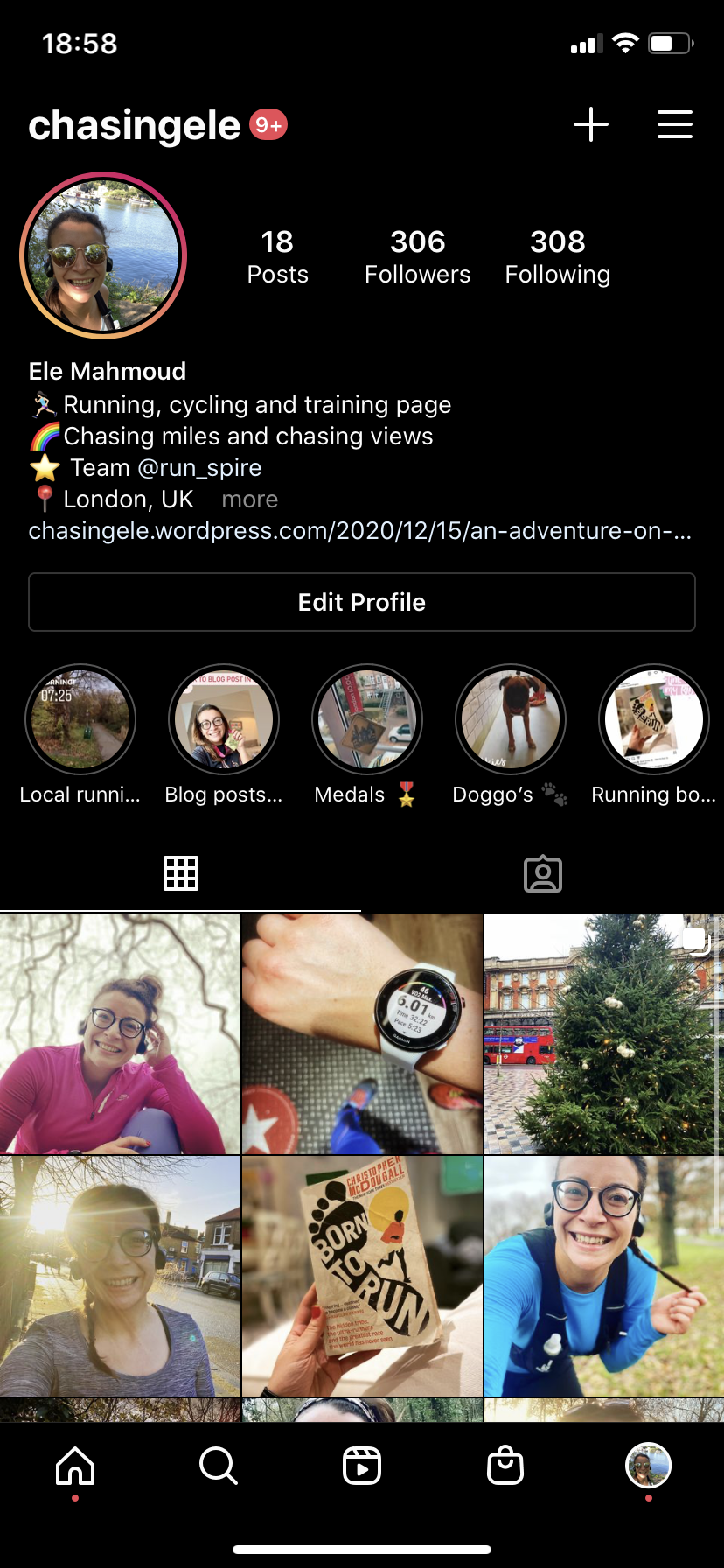724x1568 pixels.
Task: Open the hamburger menu
Action: coord(674,124)
